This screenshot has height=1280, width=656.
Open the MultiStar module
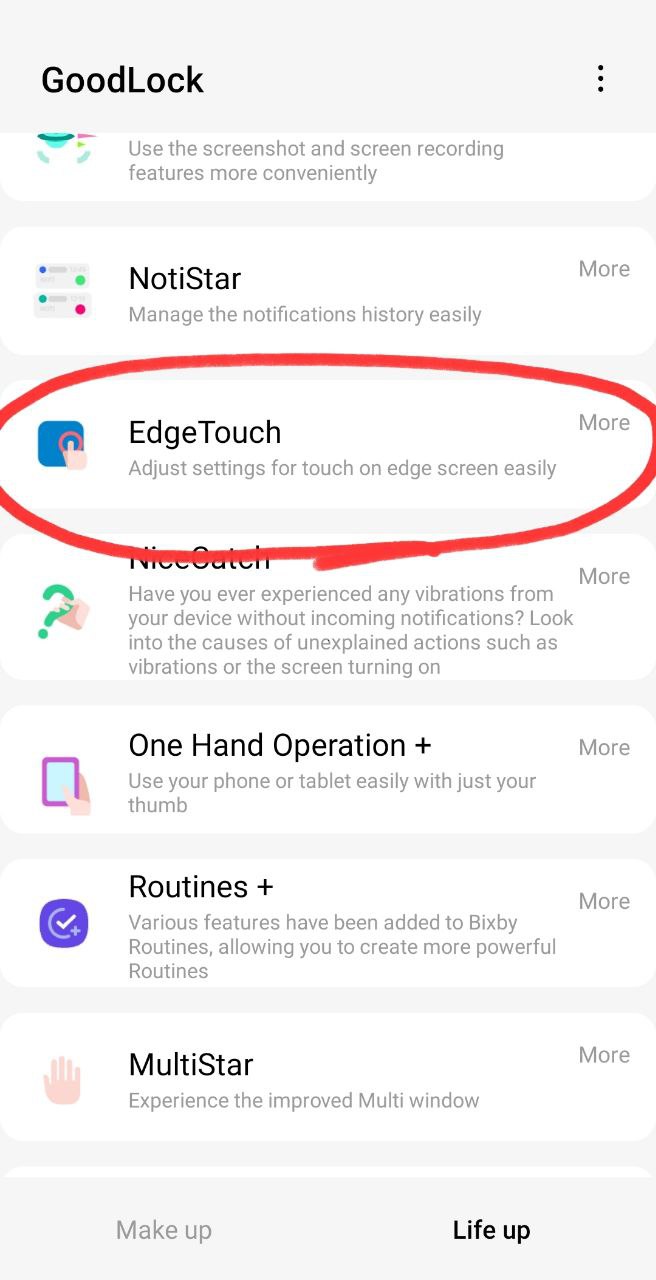(191, 1065)
